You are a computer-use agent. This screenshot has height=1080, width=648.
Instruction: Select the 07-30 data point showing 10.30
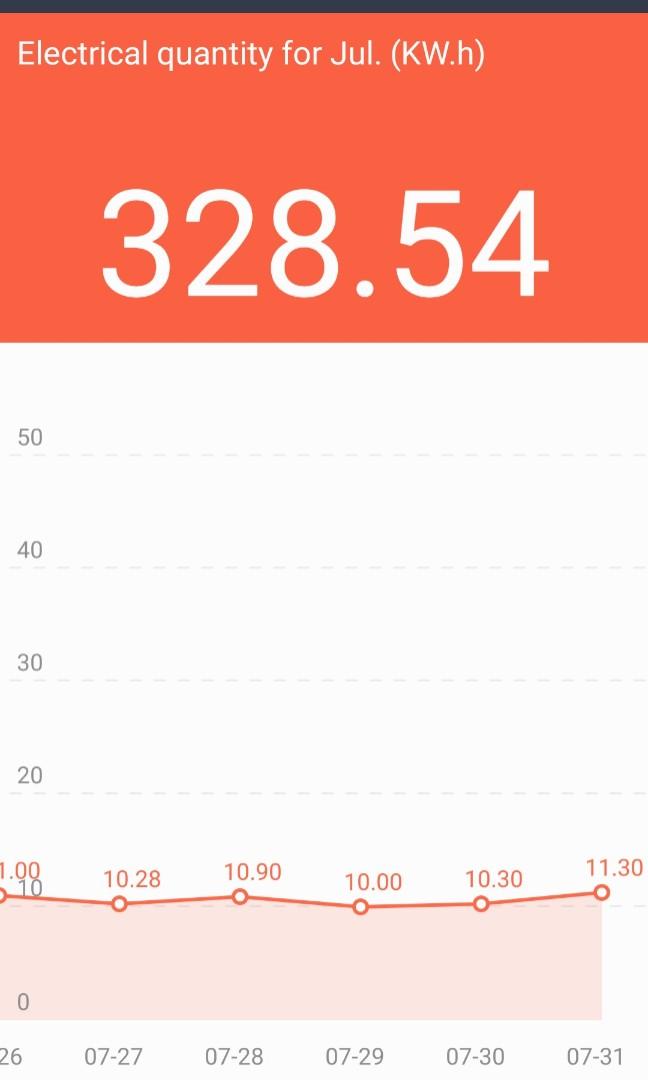tap(481, 903)
